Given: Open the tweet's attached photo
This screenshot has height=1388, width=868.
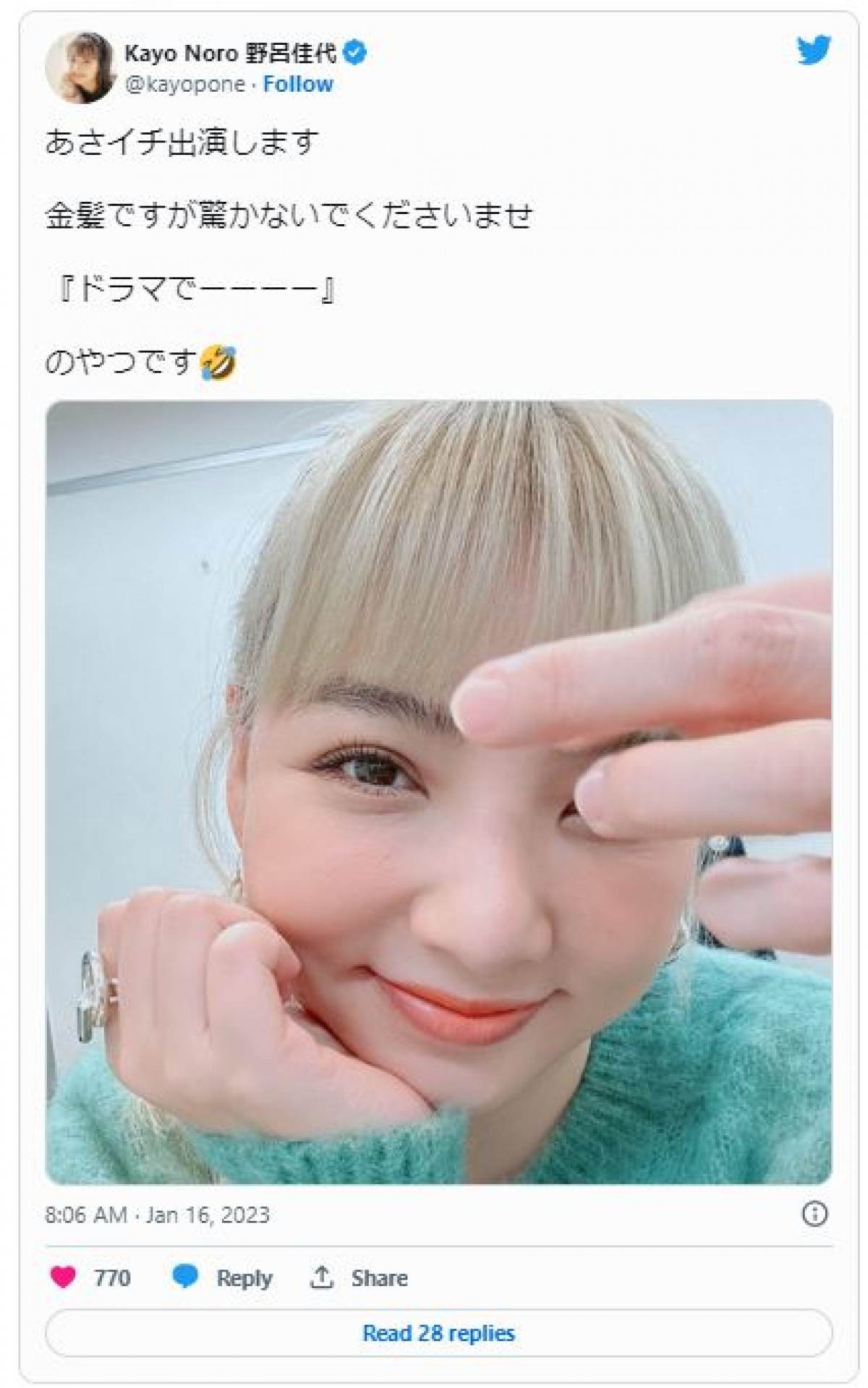Looking at the screenshot, I should (439, 792).
